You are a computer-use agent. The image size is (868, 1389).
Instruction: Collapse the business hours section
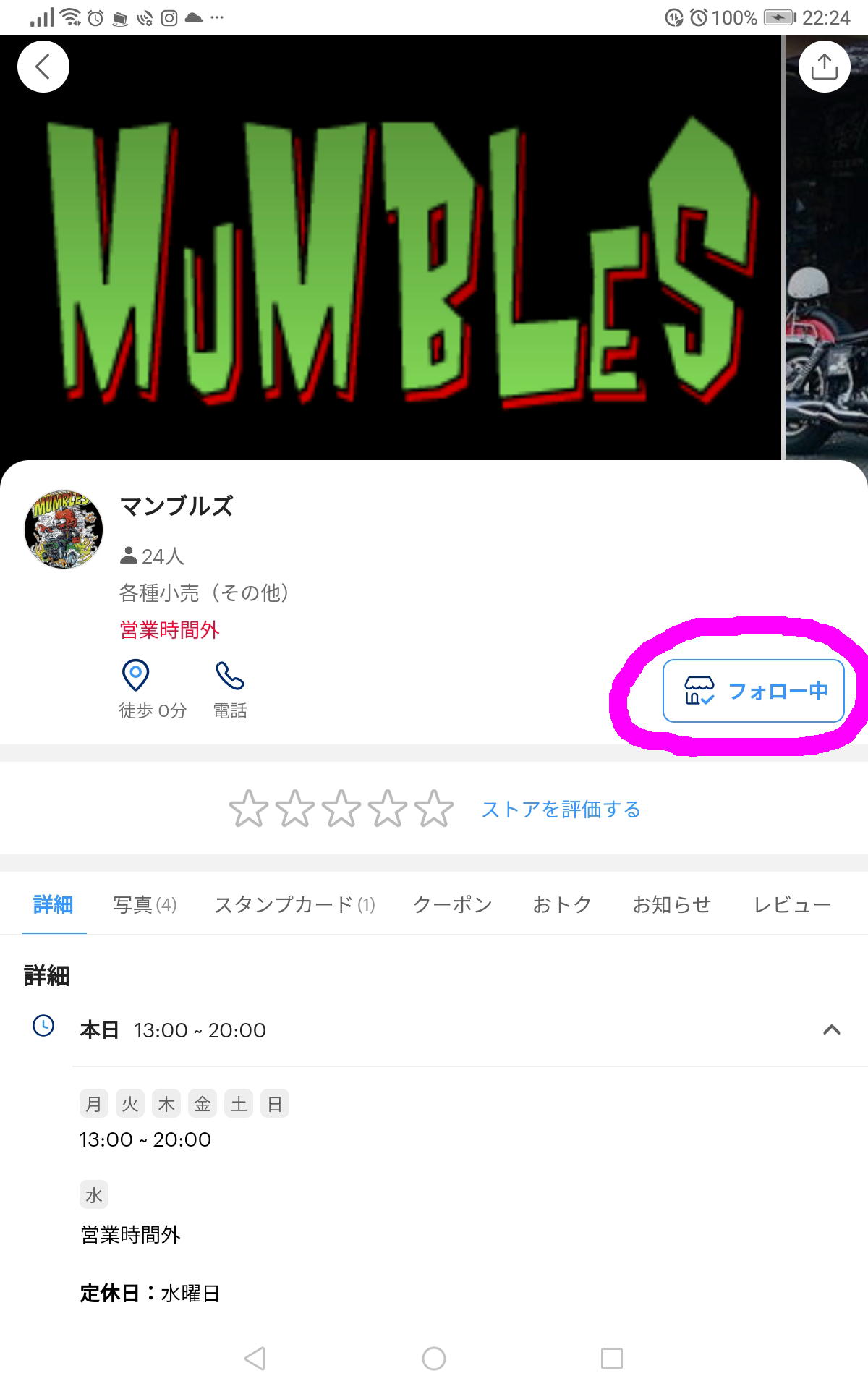click(832, 1029)
